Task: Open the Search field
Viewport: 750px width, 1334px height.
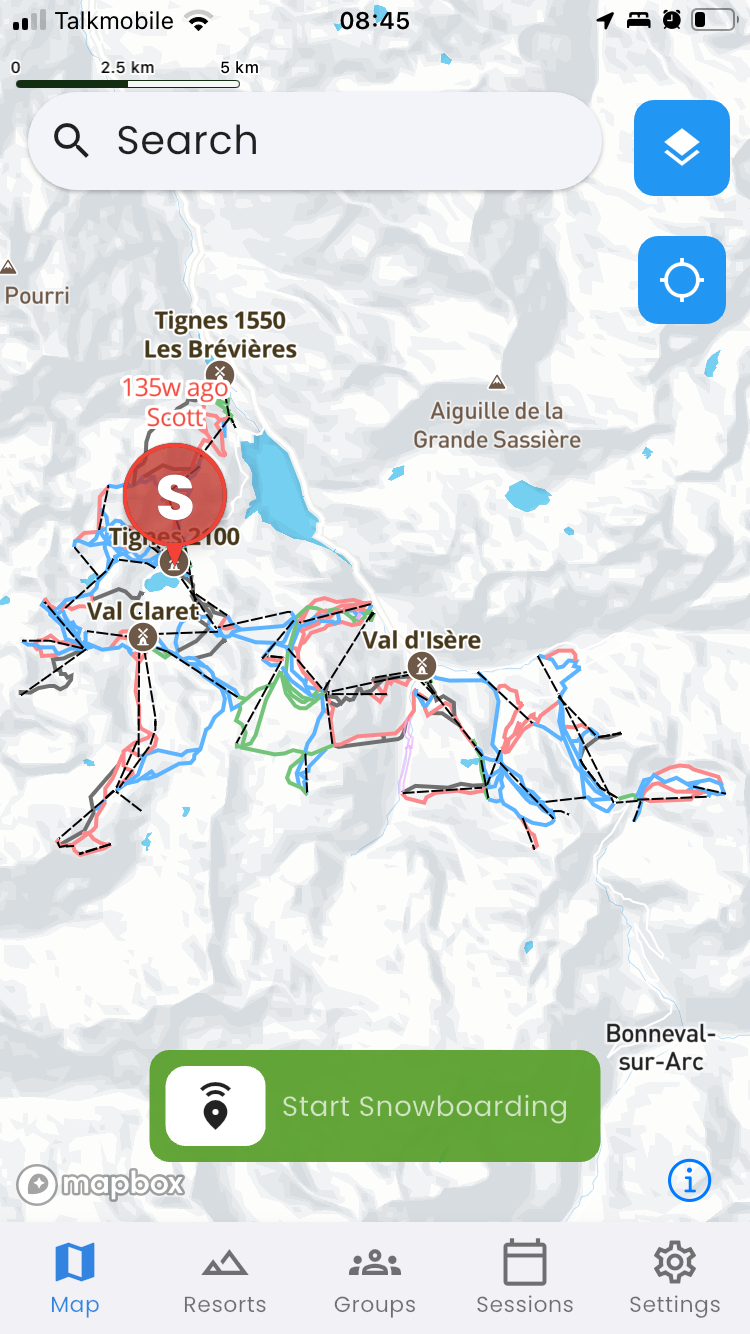Action: point(314,141)
